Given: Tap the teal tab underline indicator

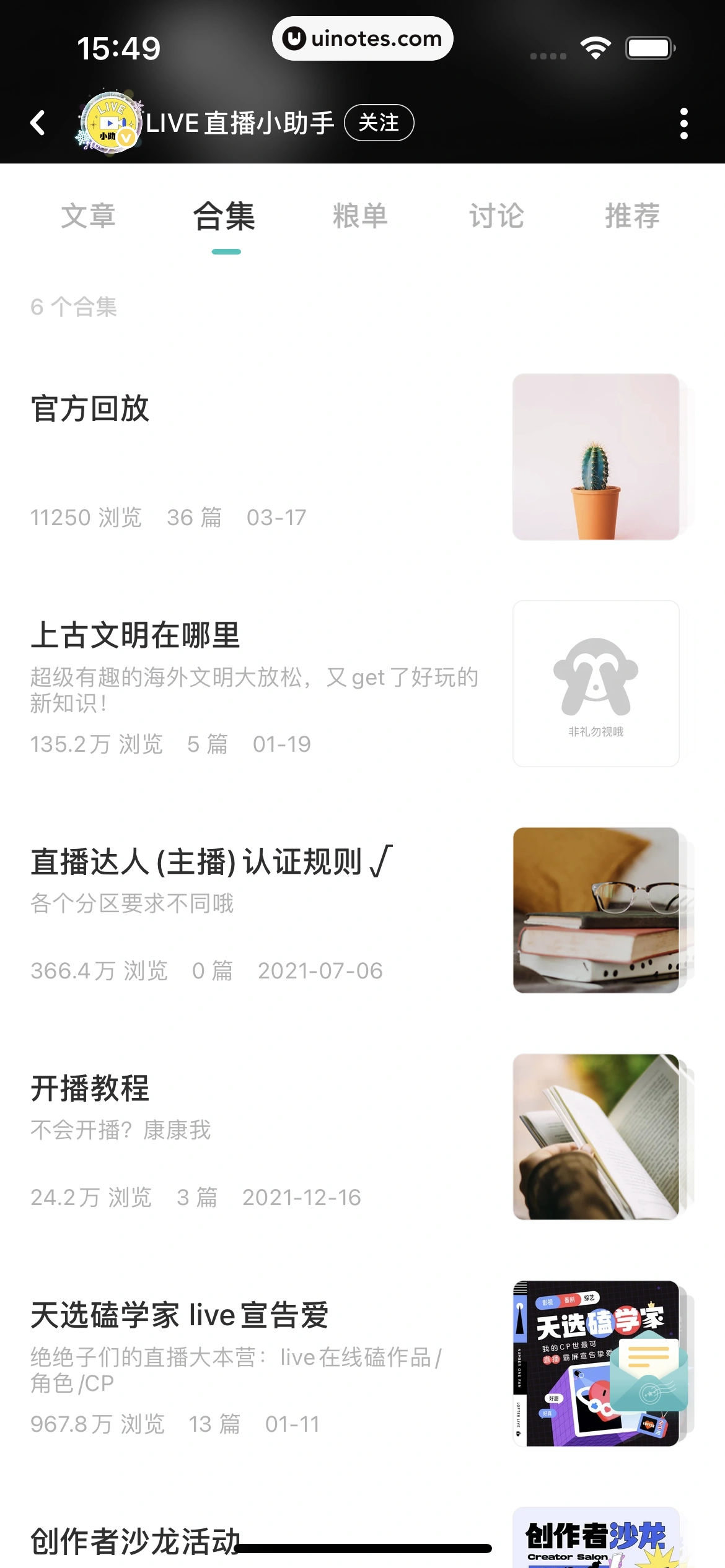Looking at the screenshot, I should tap(226, 250).
